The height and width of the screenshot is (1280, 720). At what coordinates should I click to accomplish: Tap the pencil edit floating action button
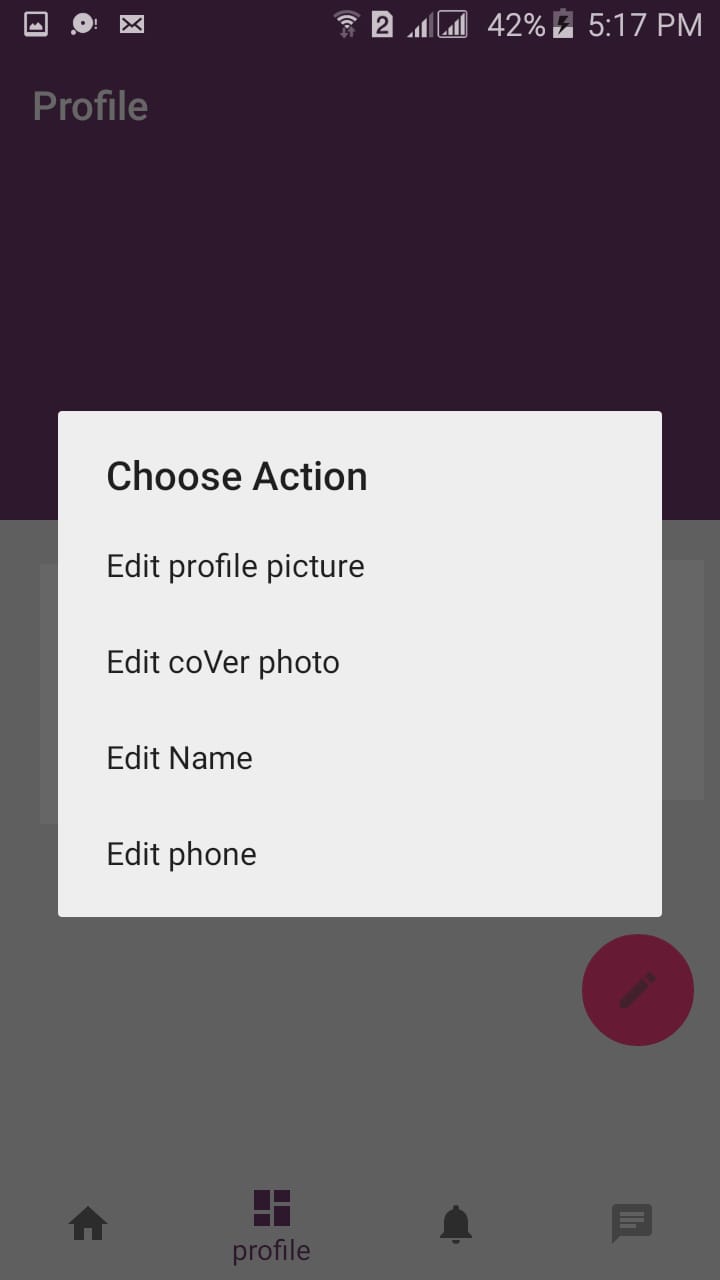pyautogui.click(x=637, y=989)
